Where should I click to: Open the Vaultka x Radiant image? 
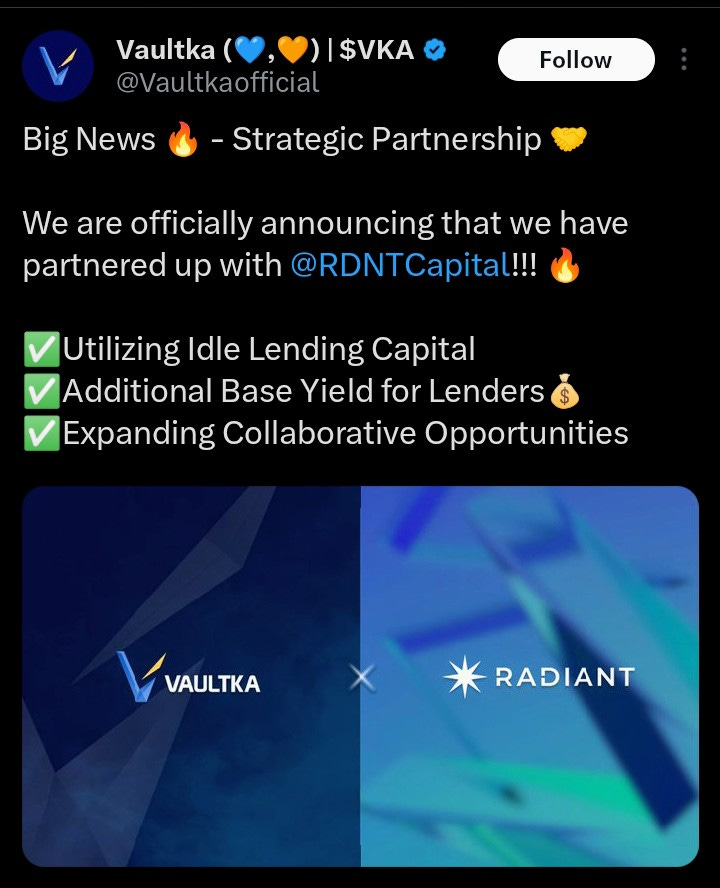[360, 675]
